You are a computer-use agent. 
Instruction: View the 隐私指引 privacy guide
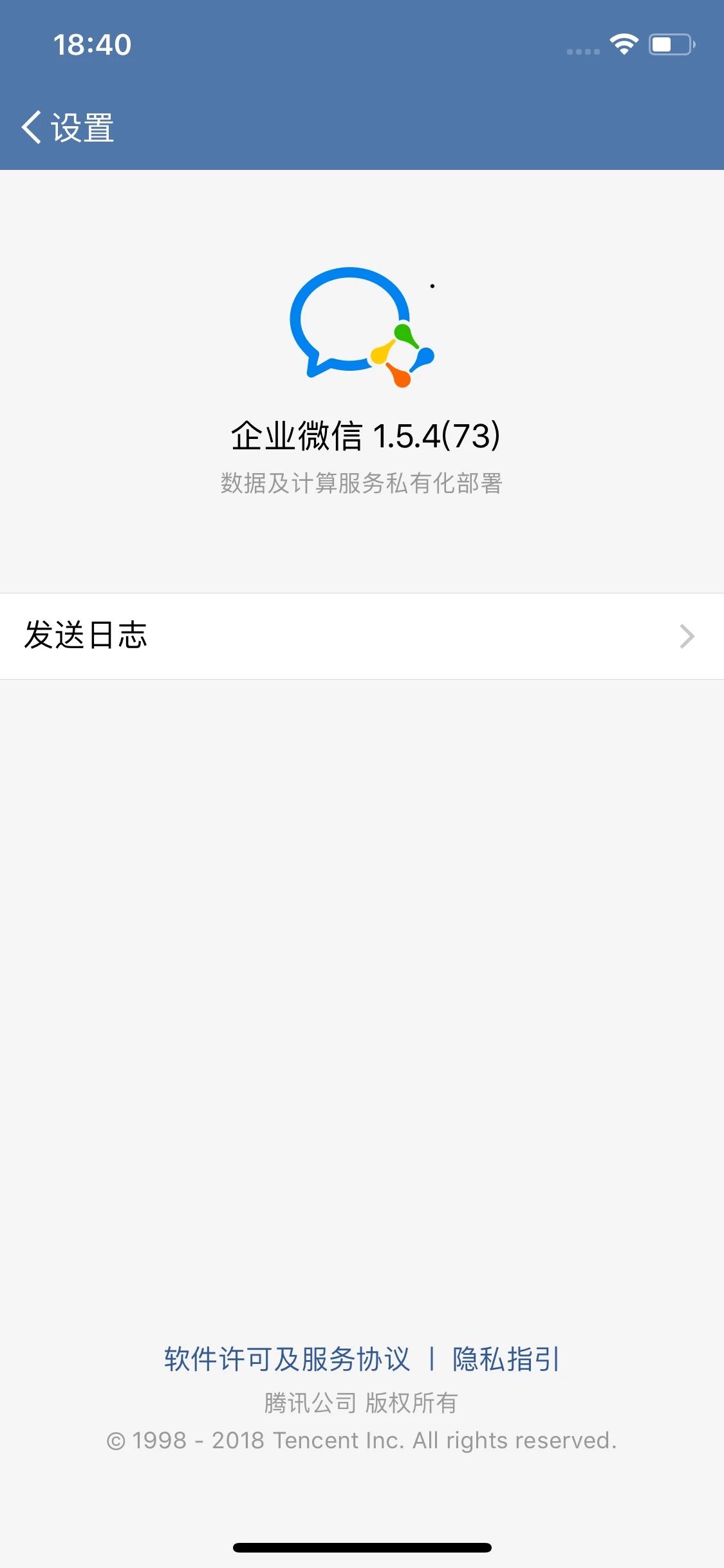click(506, 1359)
